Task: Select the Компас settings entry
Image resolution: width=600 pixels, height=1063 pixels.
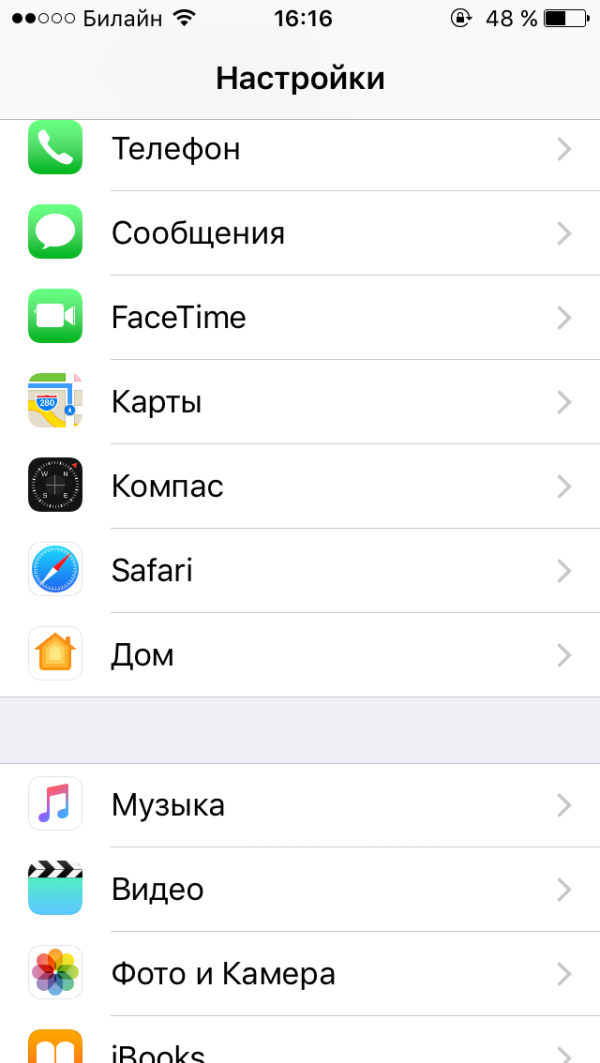Action: (x=300, y=486)
